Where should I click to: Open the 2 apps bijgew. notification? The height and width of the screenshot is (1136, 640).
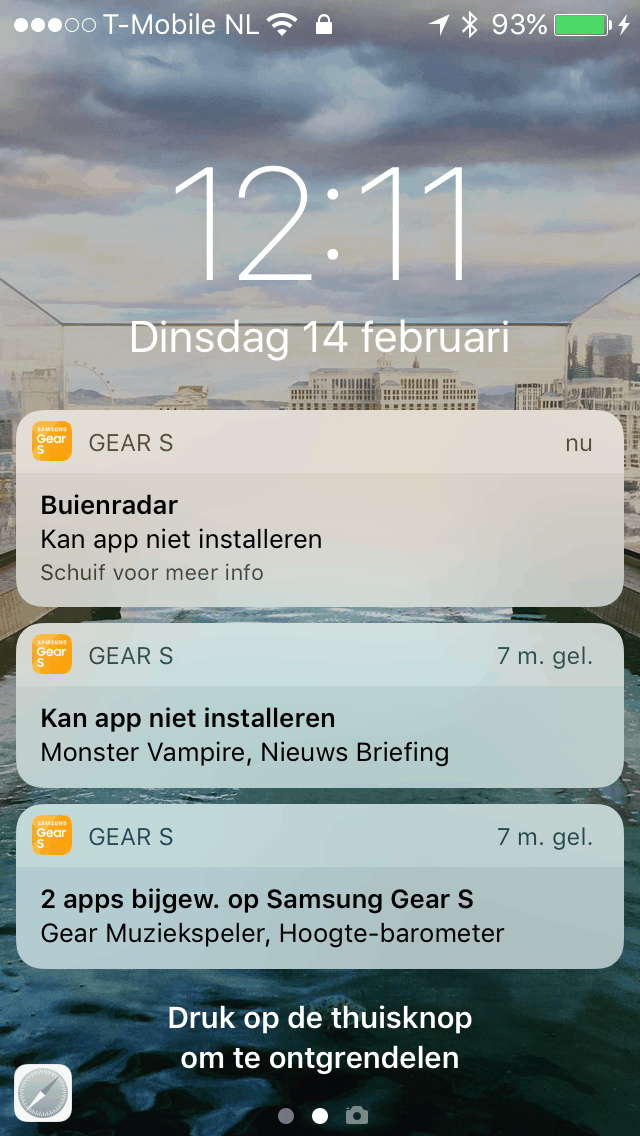[x=320, y=886]
